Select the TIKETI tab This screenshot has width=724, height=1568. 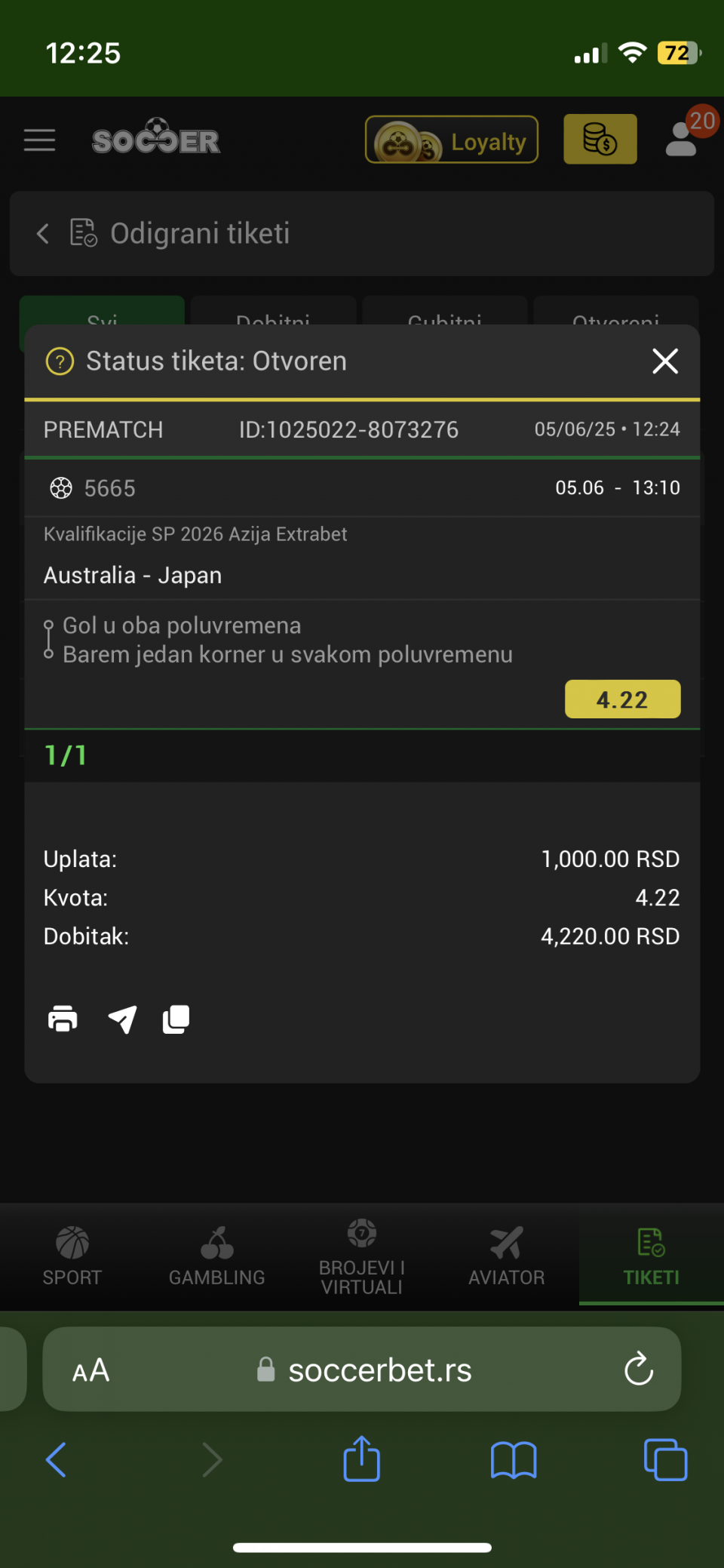tap(652, 1256)
